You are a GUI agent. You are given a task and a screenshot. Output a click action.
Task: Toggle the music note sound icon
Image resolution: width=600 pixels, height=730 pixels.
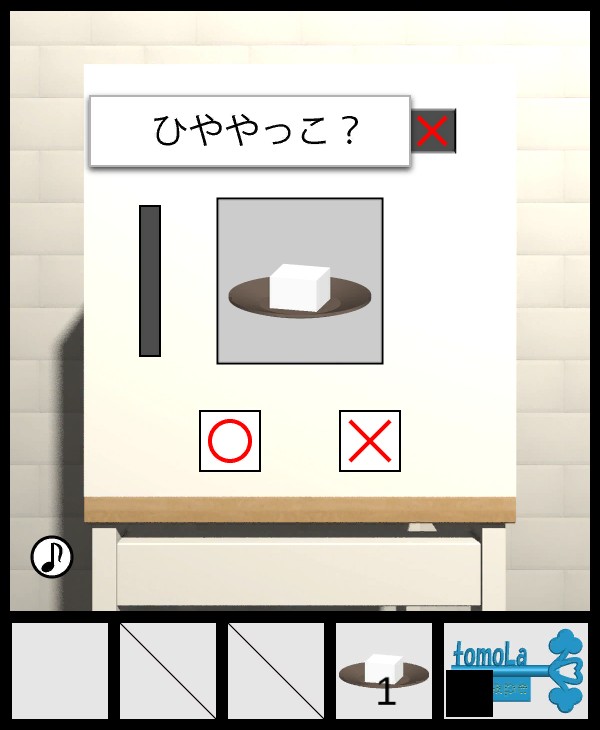pyautogui.click(x=52, y=556)
